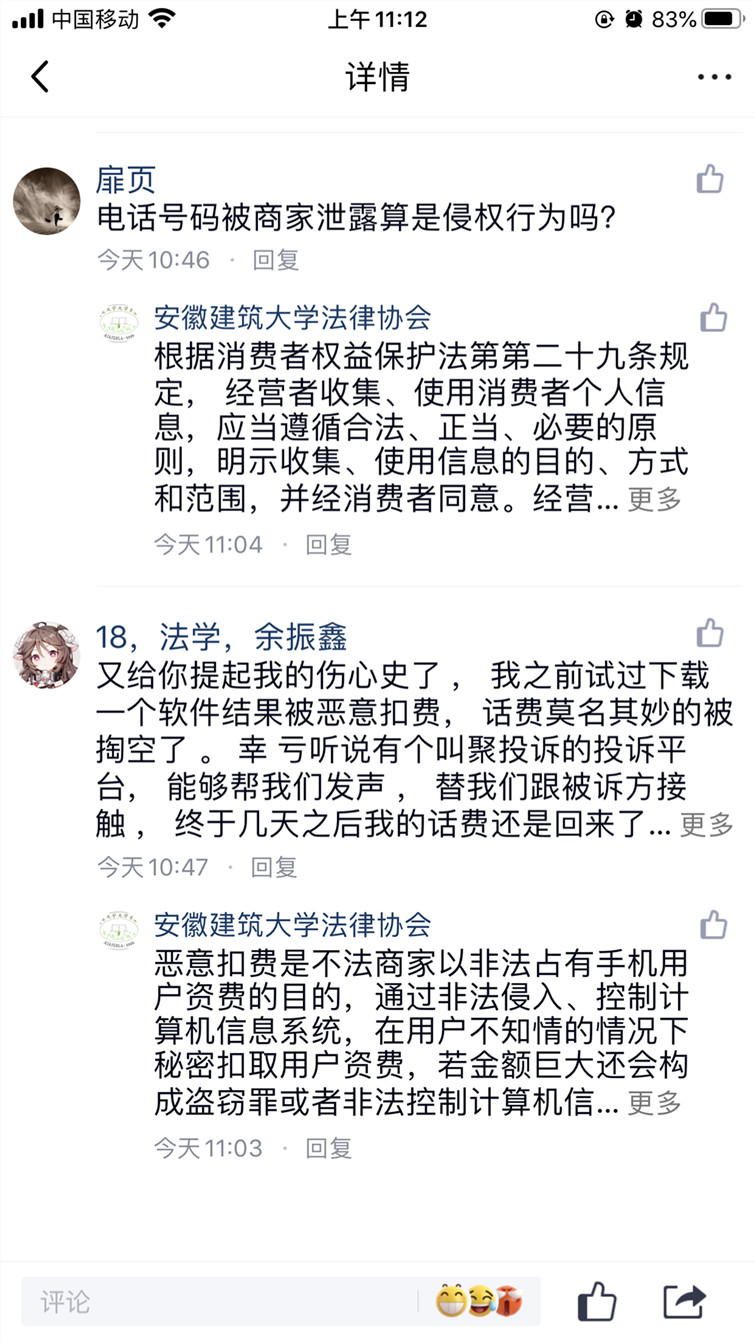Like the law association's 11:03 reply
Image resolution: width=755 pixels, height=1343 pixels.
coord(713,924)
